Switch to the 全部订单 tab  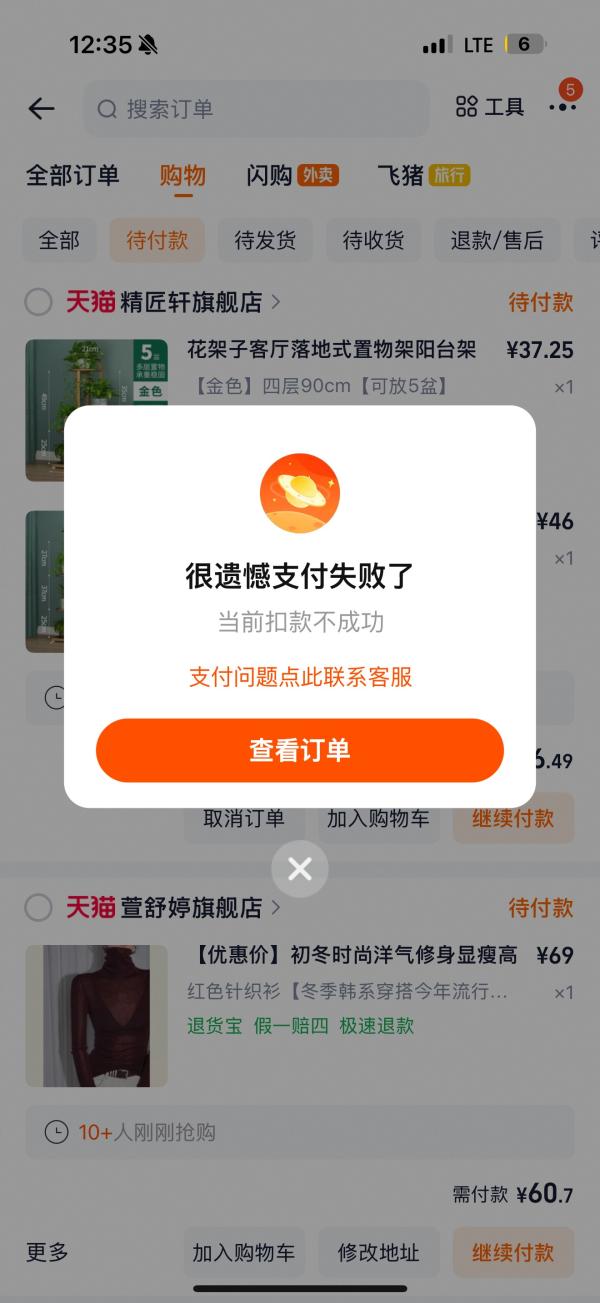(72, 176)
